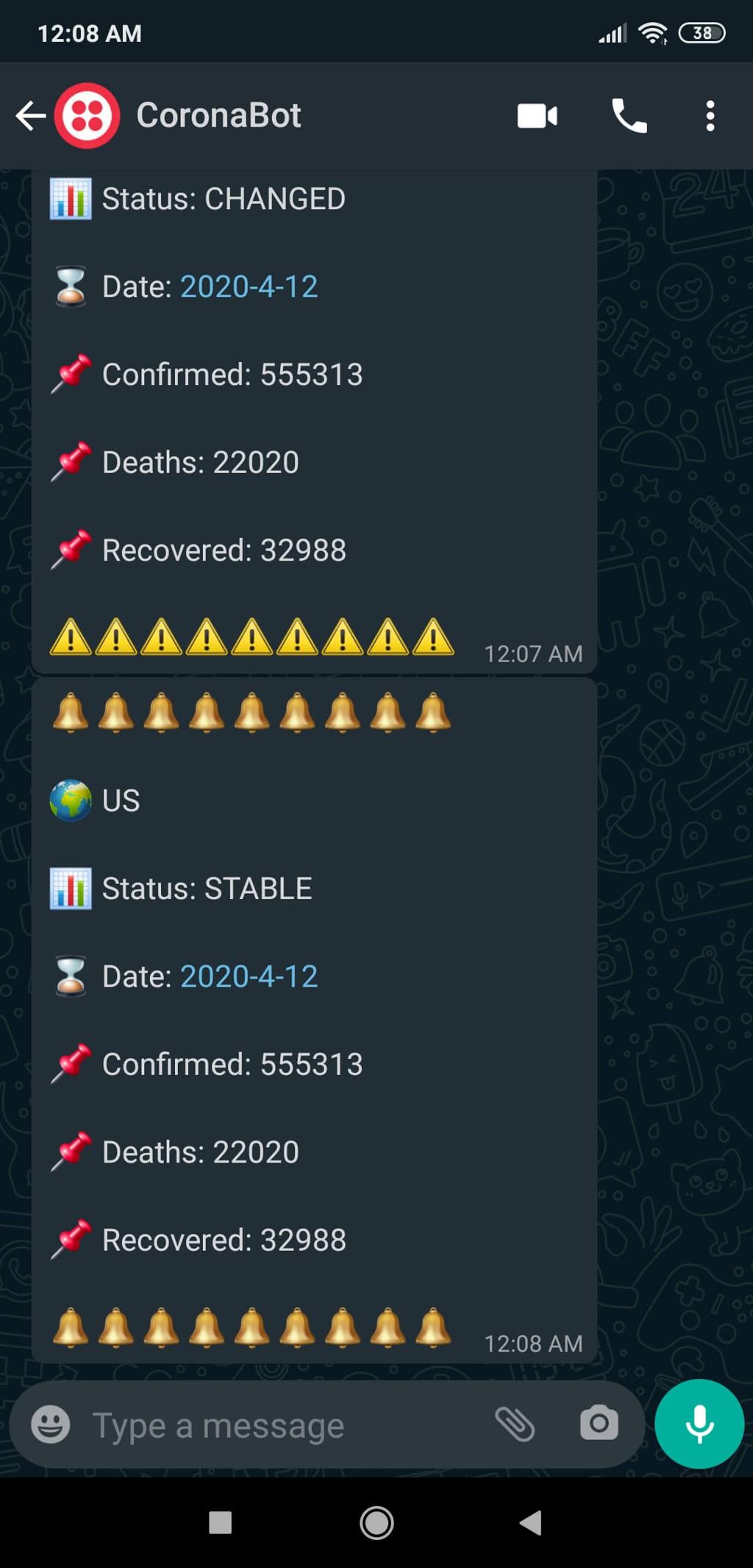Open recent apps from navigation bar
This screenshot has height=1568, width=753.
tap(220, 1522)
